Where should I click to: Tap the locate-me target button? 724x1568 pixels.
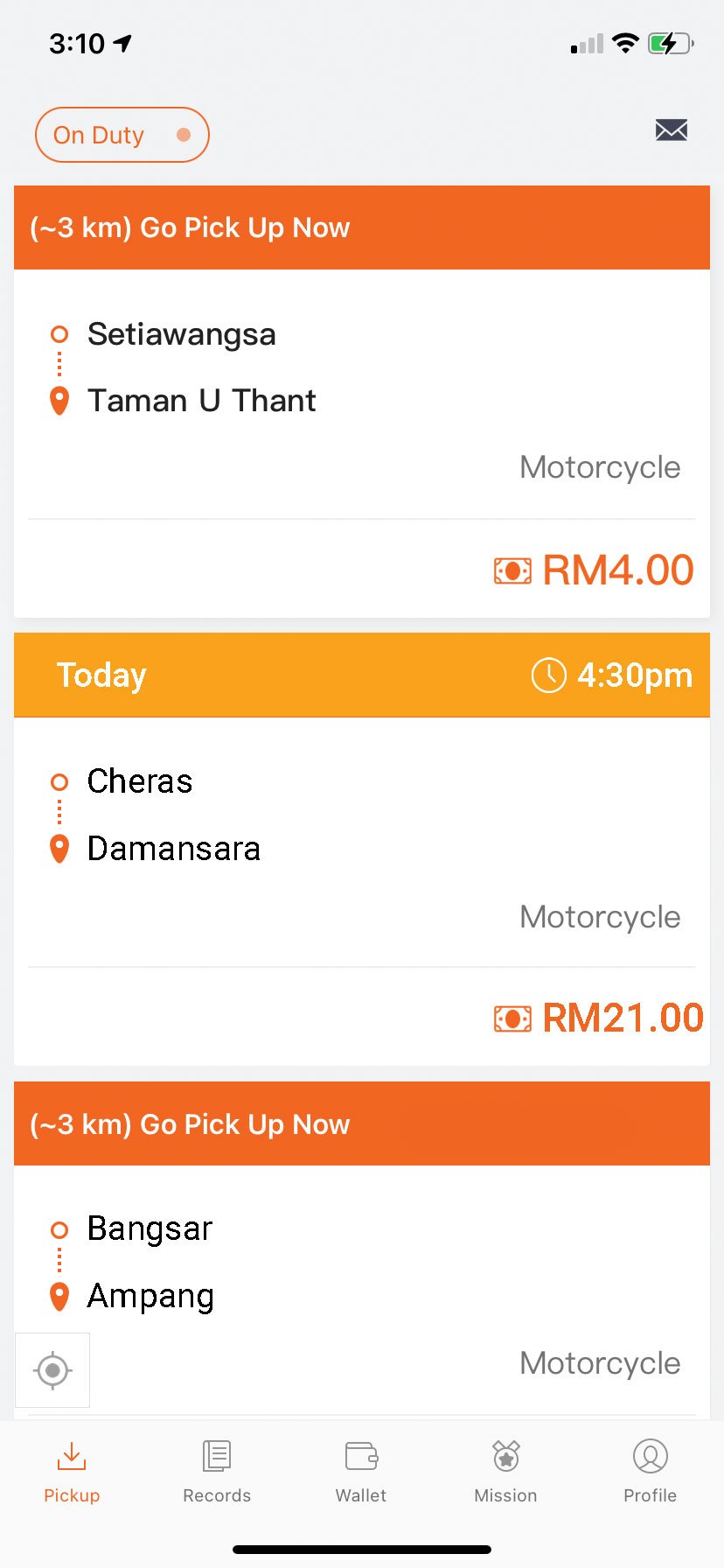(x=52, y=1370)
